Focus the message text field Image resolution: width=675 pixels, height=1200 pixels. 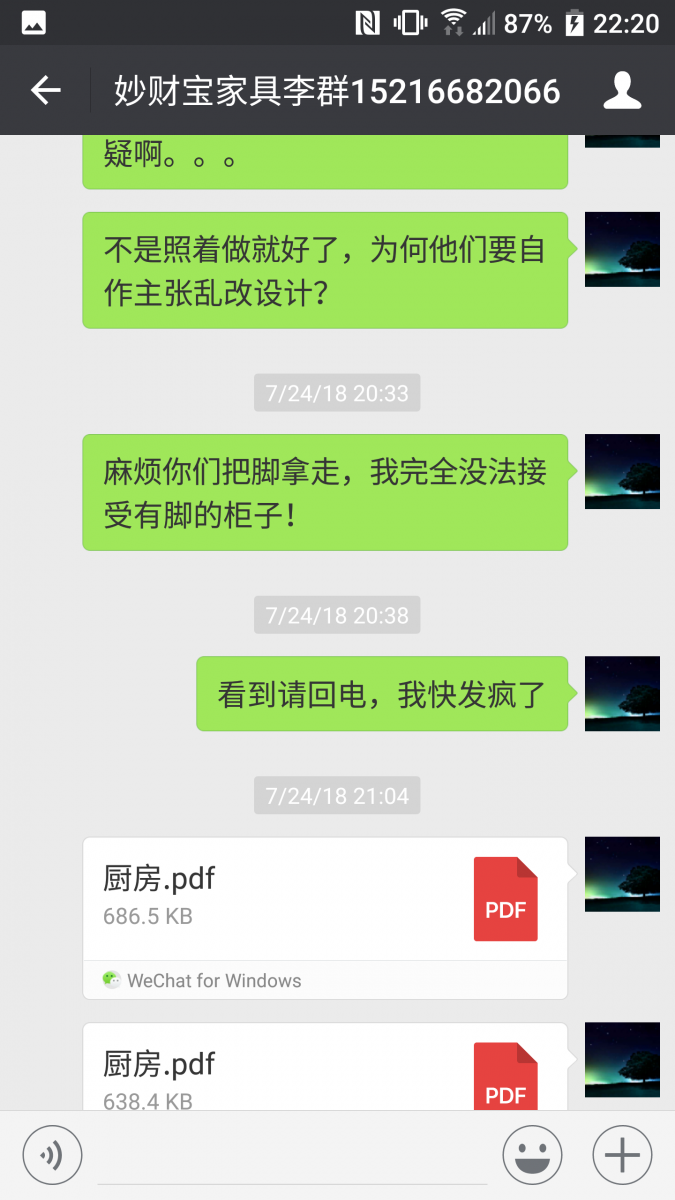(292, 1158)
